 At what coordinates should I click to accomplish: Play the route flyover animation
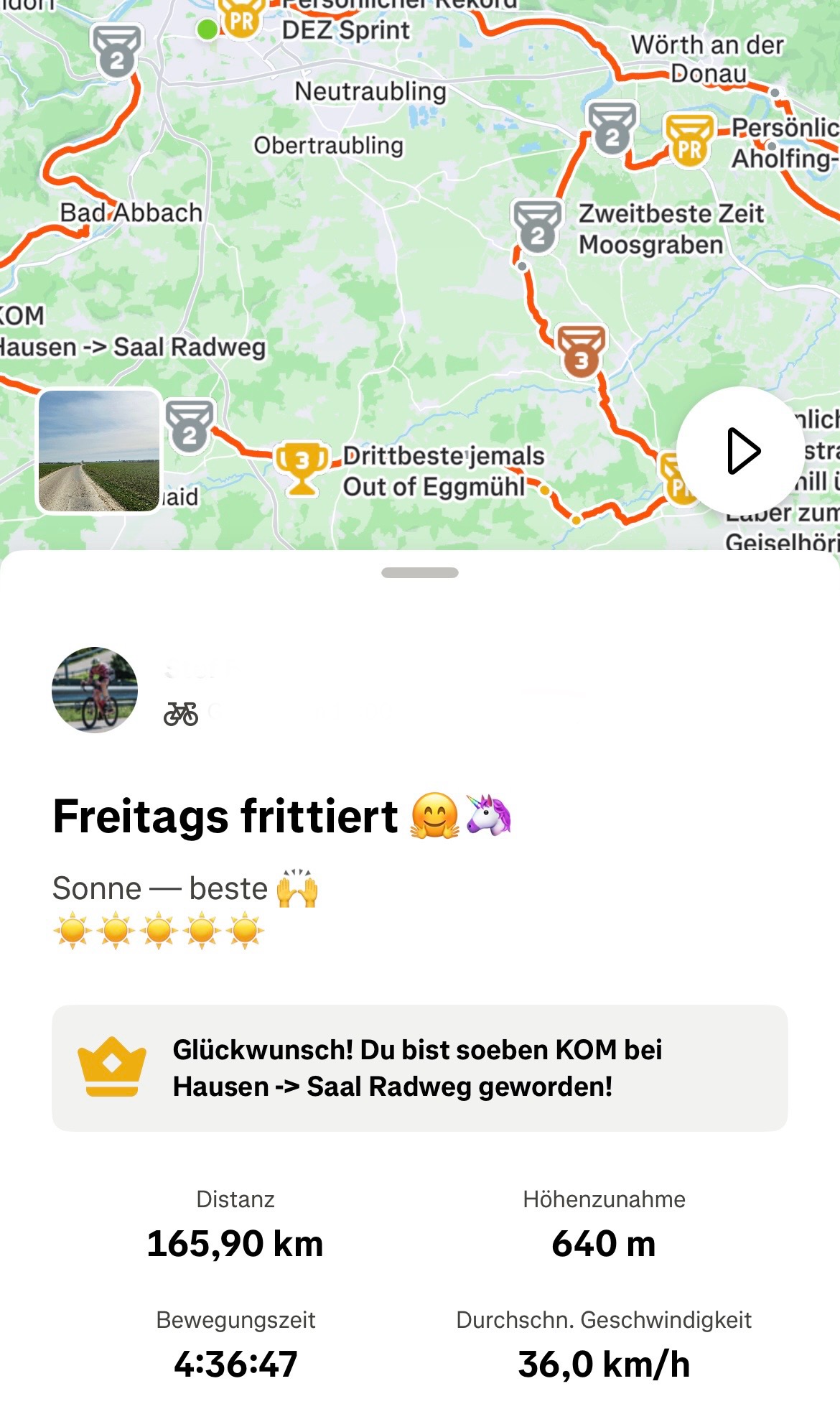(740, 451)
